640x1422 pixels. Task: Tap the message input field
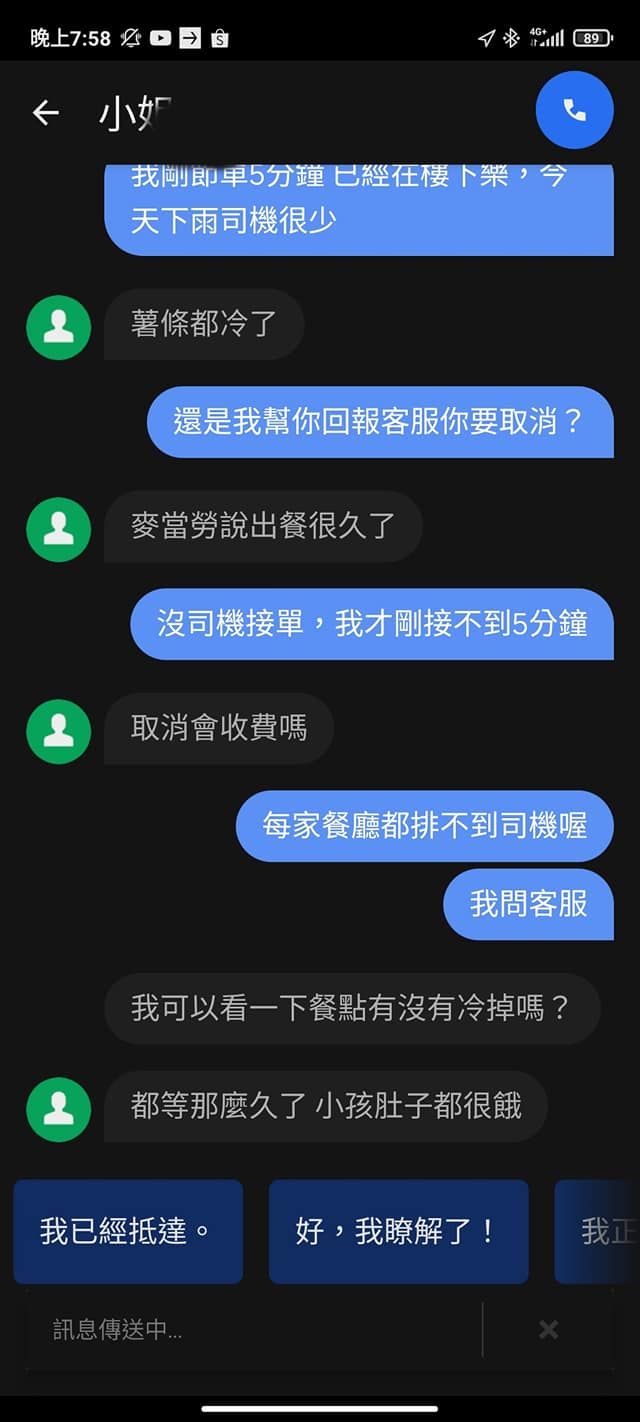point(250,1330)
